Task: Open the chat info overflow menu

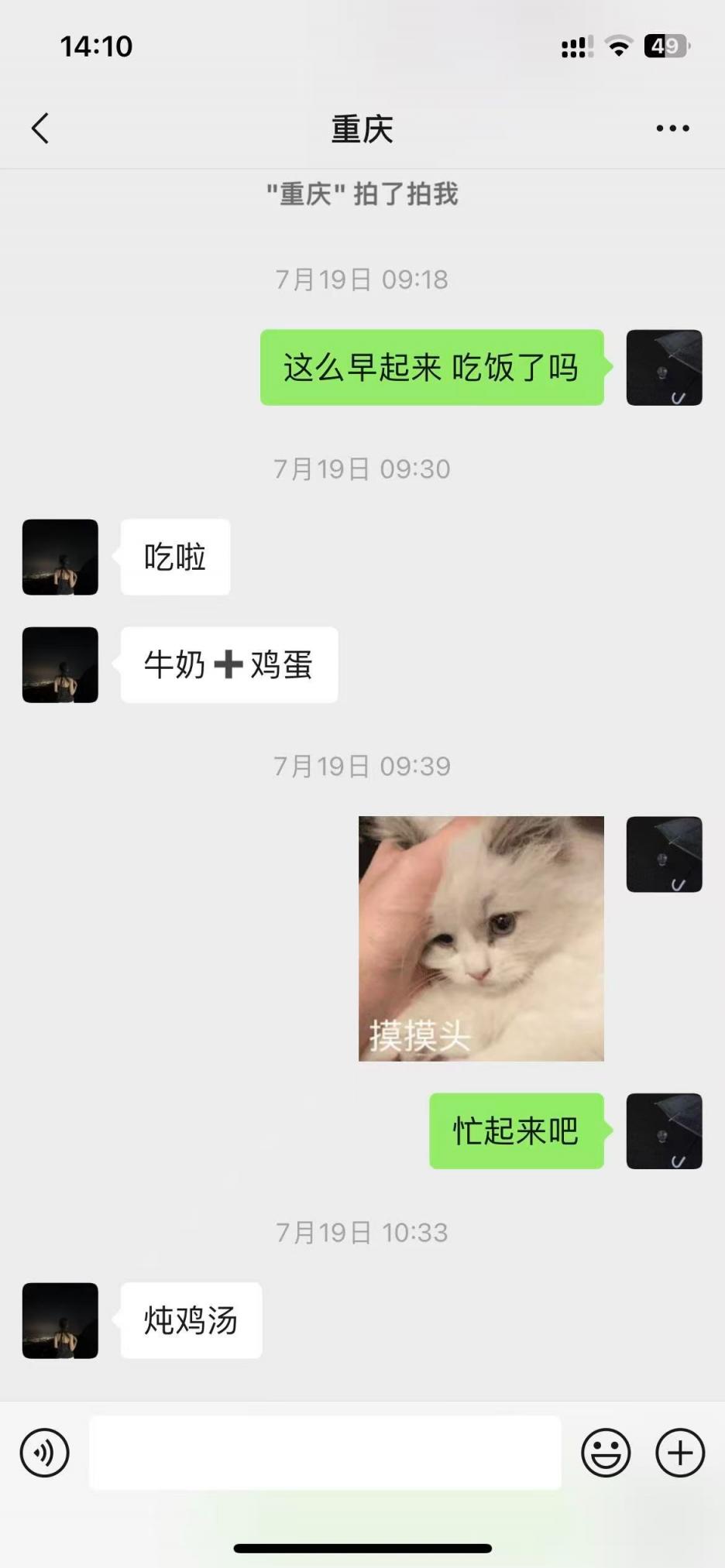Action: click(x=672, y=129)
